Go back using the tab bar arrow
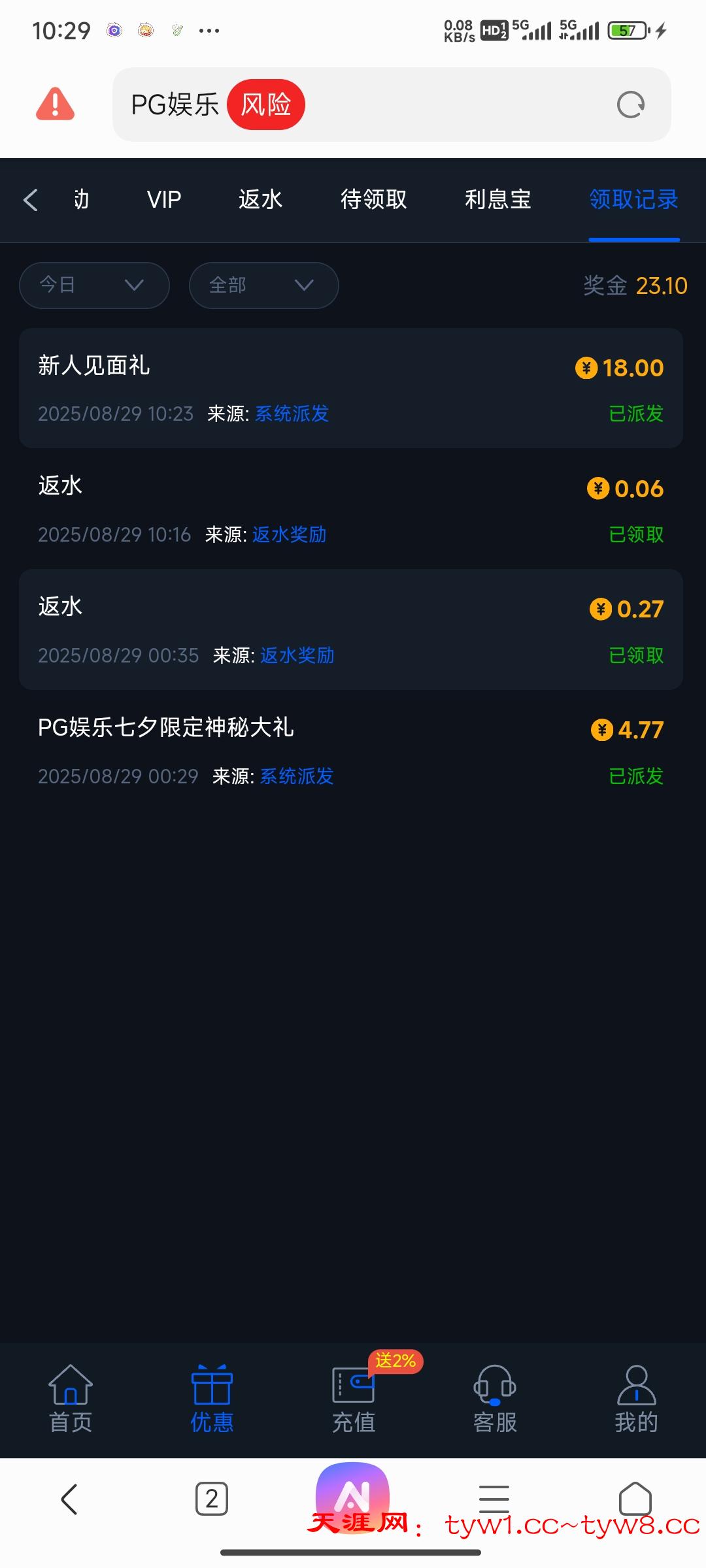706x1568 pixels. click(x=31, y=200)
